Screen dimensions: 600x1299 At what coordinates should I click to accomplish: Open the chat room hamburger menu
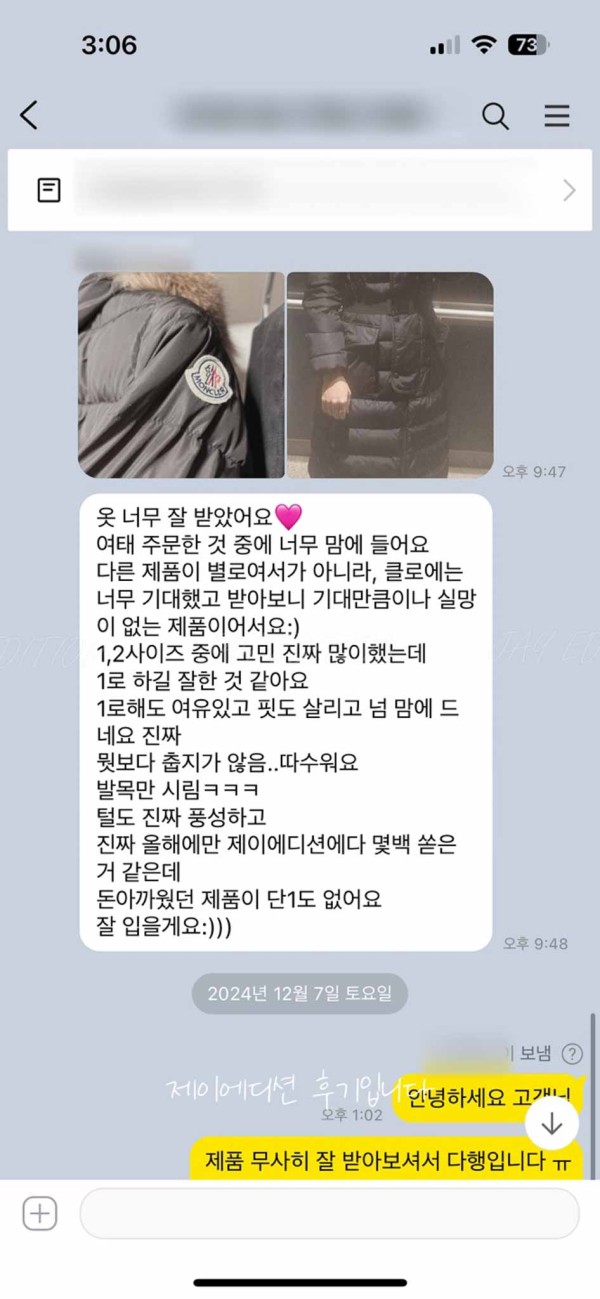point(557,116)
